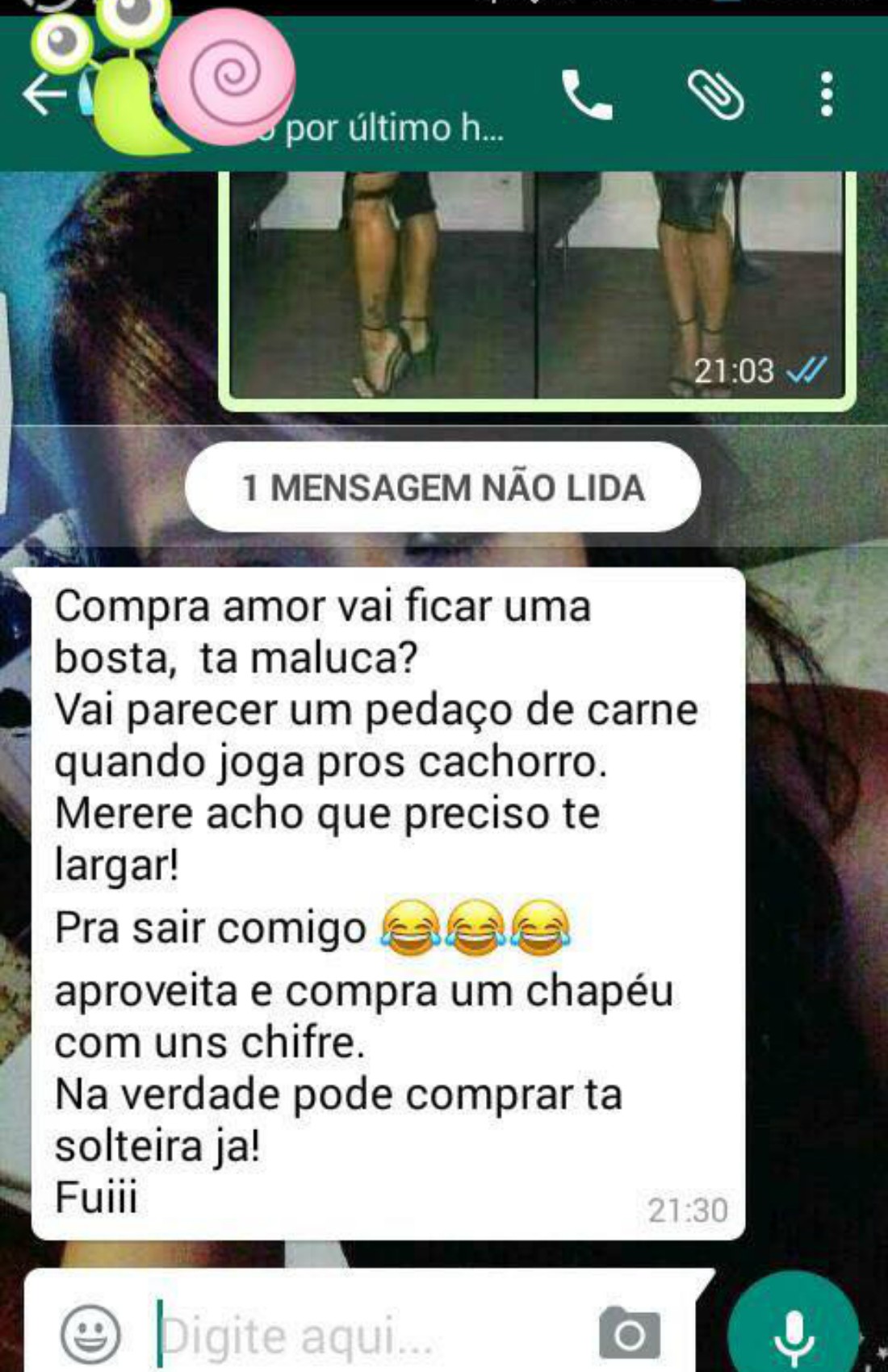Start a voice call with this contact
888x1372 pixels.
pyautogui.click(x=587, y=94)
